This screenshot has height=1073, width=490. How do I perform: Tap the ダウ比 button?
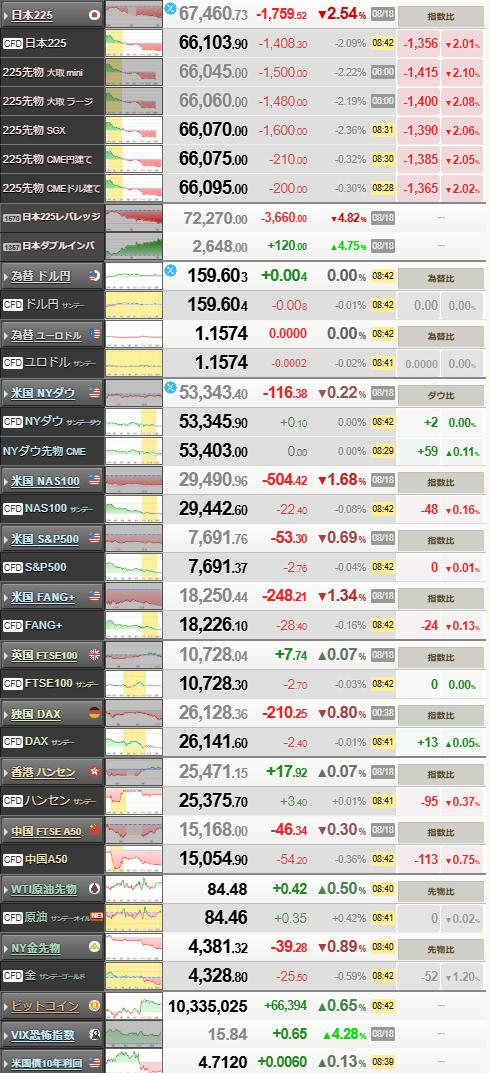(441, 395)
